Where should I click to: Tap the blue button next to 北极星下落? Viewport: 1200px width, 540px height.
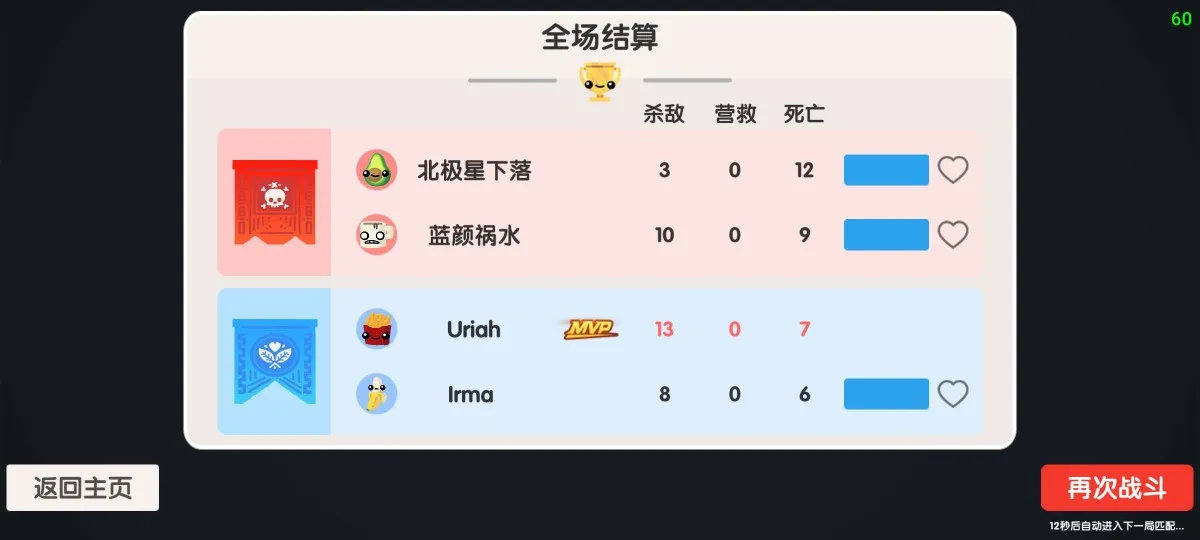(x=886, y=170)
